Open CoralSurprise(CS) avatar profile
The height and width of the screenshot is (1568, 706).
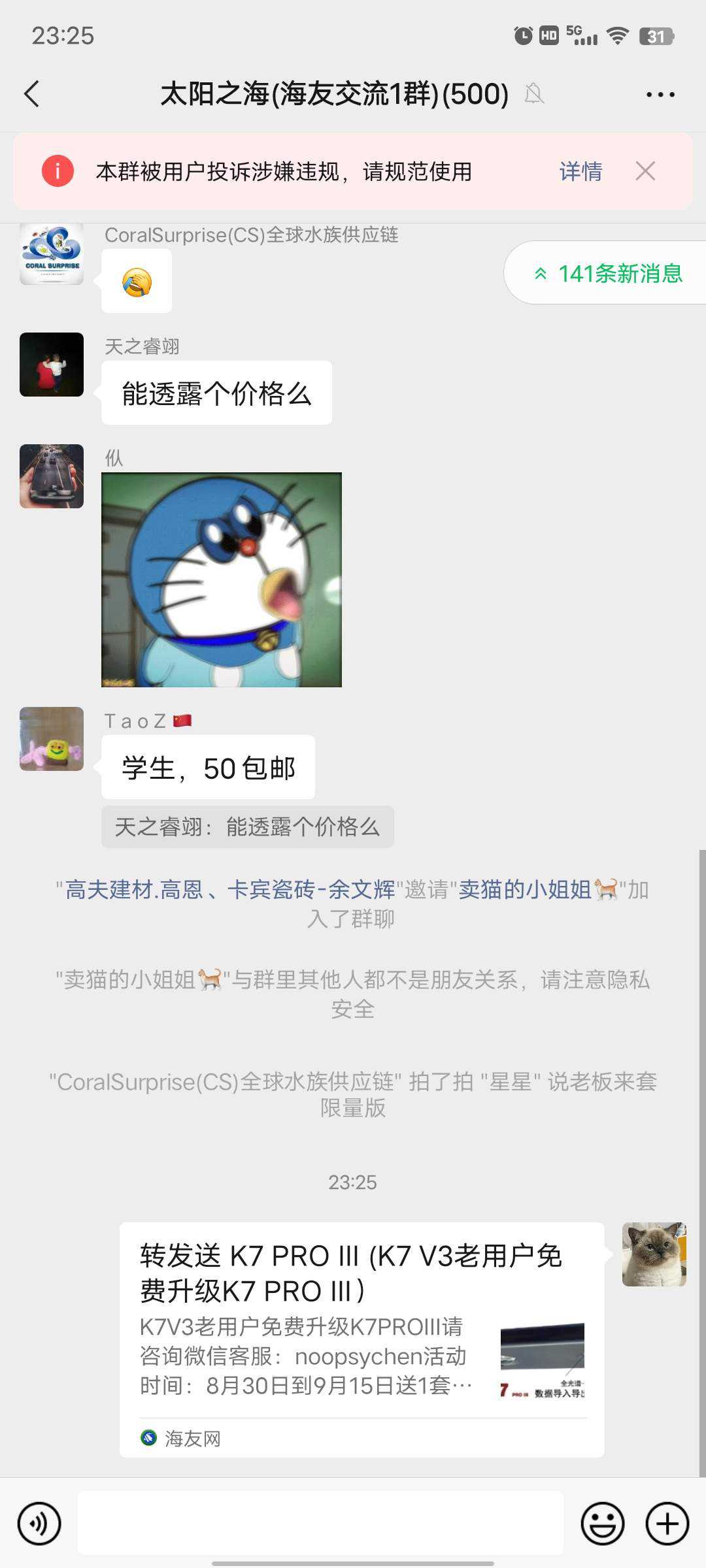coord(52,254)
